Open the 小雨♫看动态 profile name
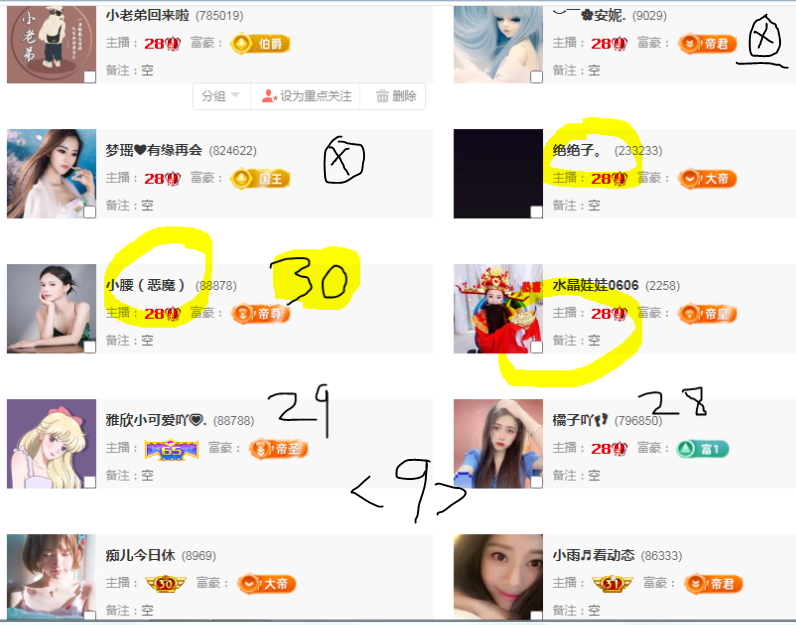 click(x=594, y=556)
